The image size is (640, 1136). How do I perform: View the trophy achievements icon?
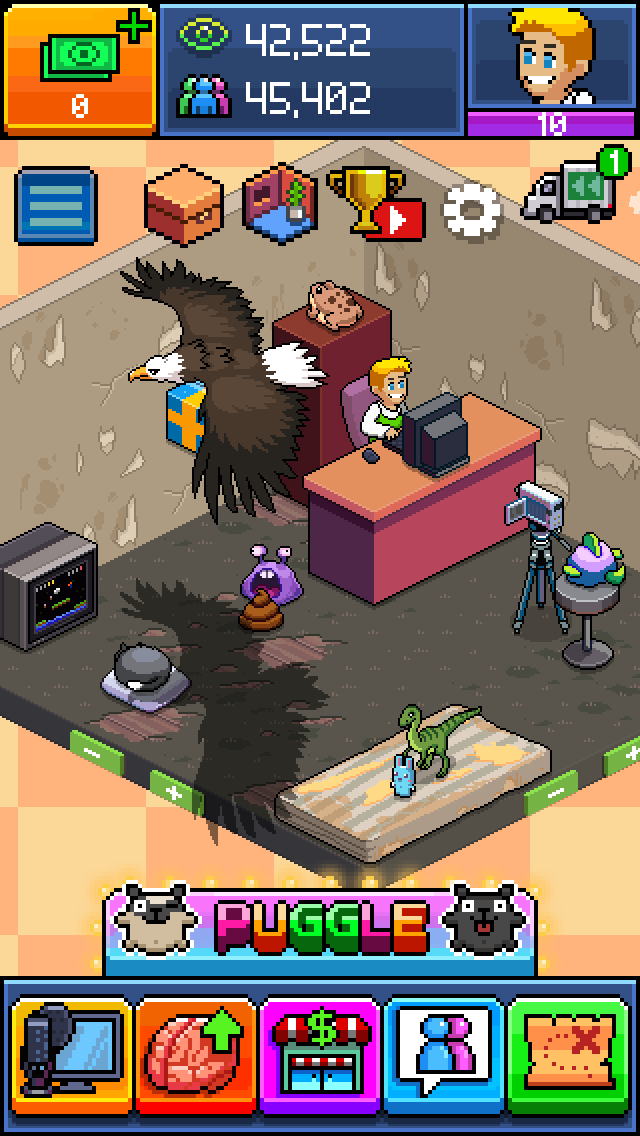click(x=374, y=203)
